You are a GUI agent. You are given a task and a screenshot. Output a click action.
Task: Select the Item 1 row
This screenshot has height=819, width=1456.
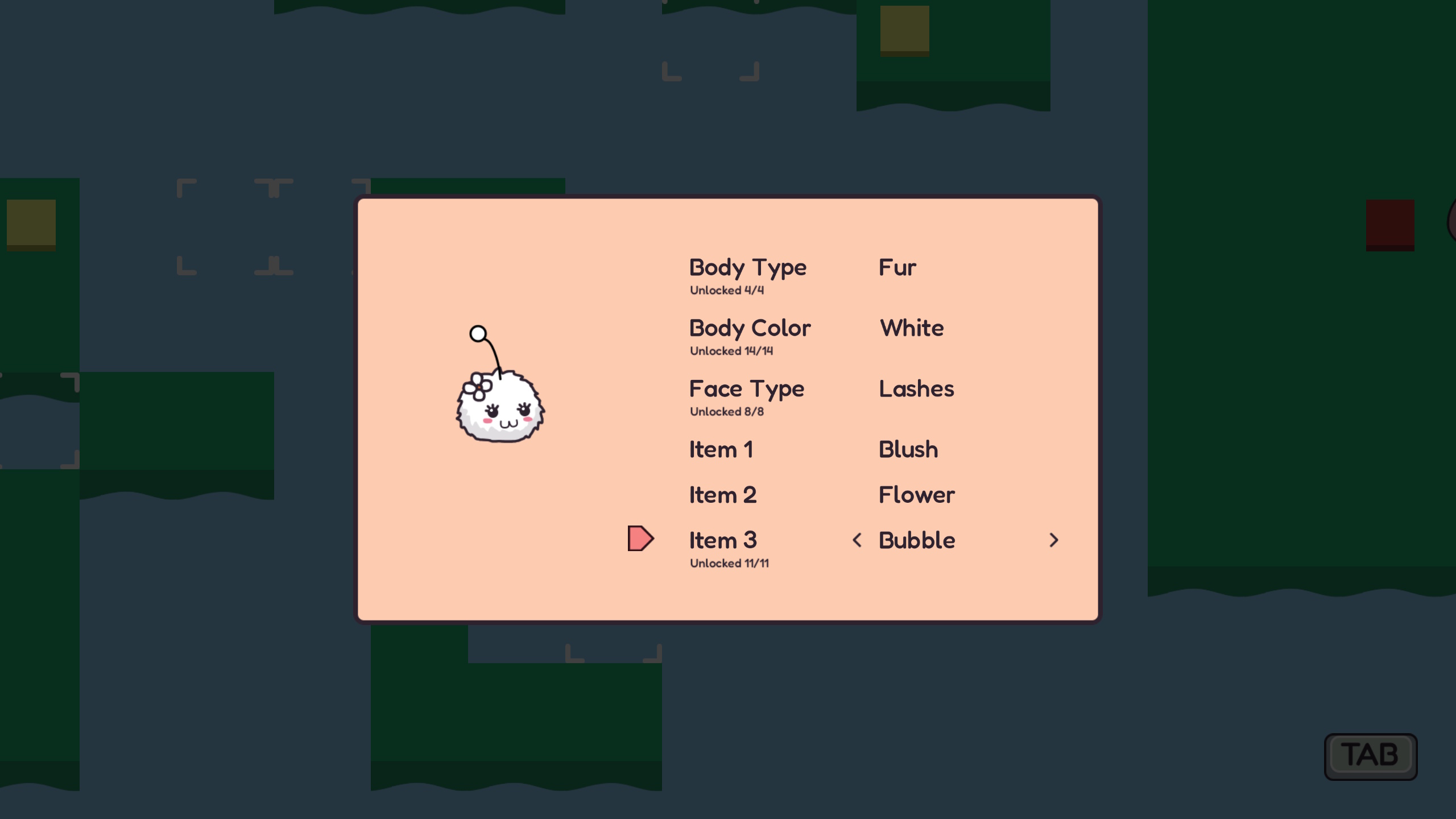pos(721,450)
